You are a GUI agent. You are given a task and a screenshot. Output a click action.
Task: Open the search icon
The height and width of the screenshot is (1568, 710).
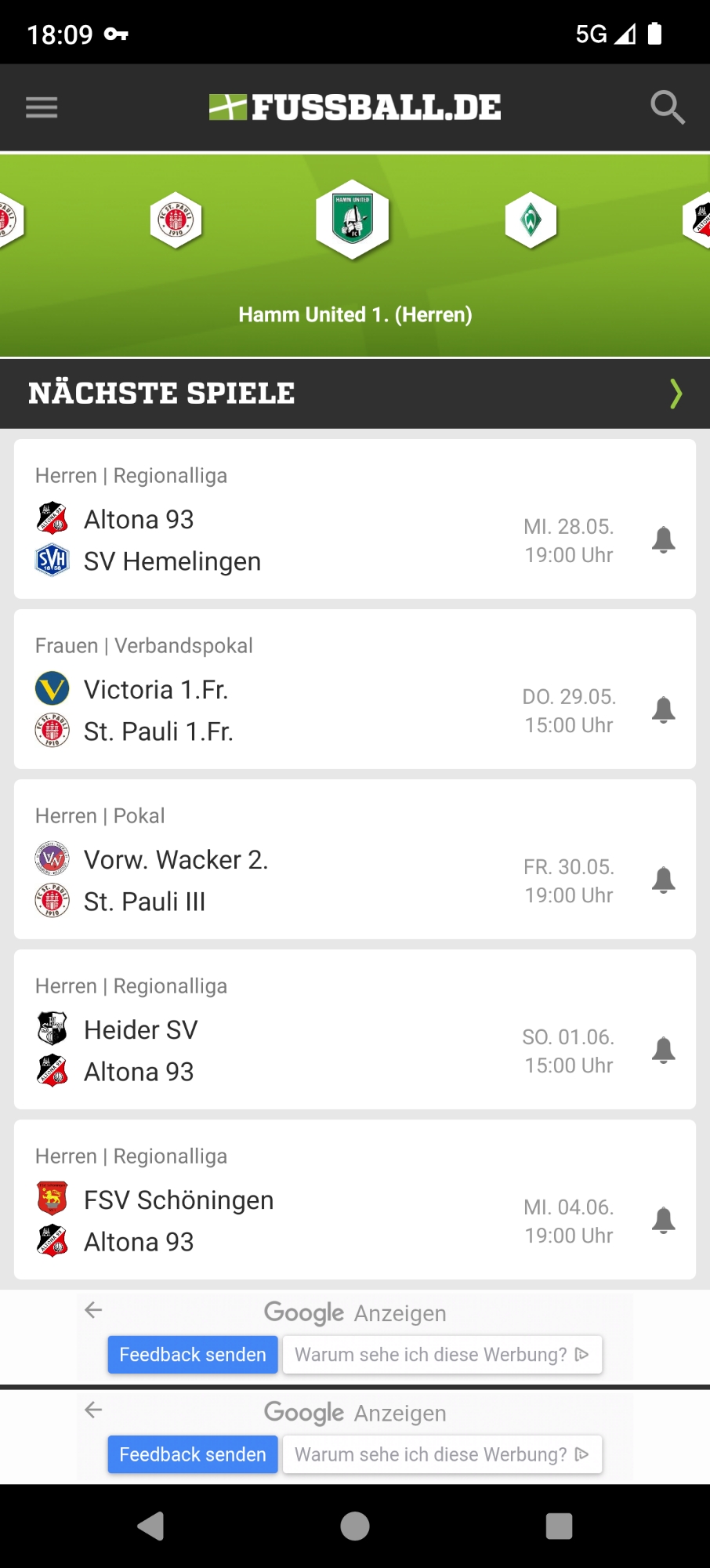click(x=668, y=107)
